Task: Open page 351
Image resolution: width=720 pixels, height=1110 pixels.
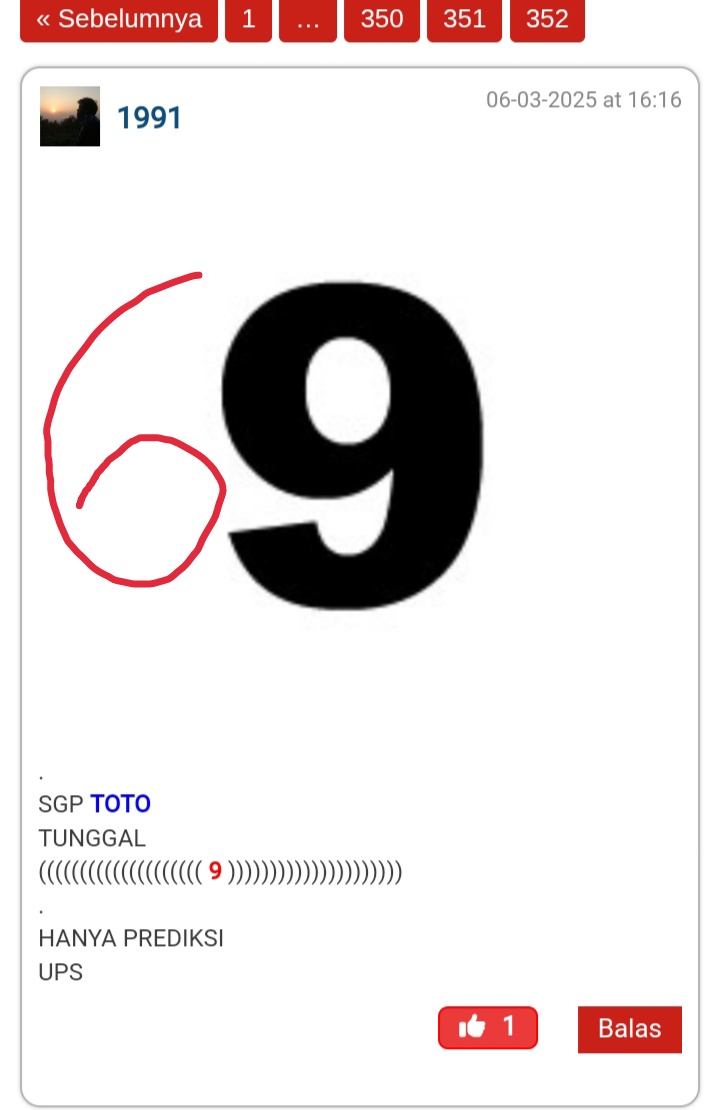Action: pos(464,19)
